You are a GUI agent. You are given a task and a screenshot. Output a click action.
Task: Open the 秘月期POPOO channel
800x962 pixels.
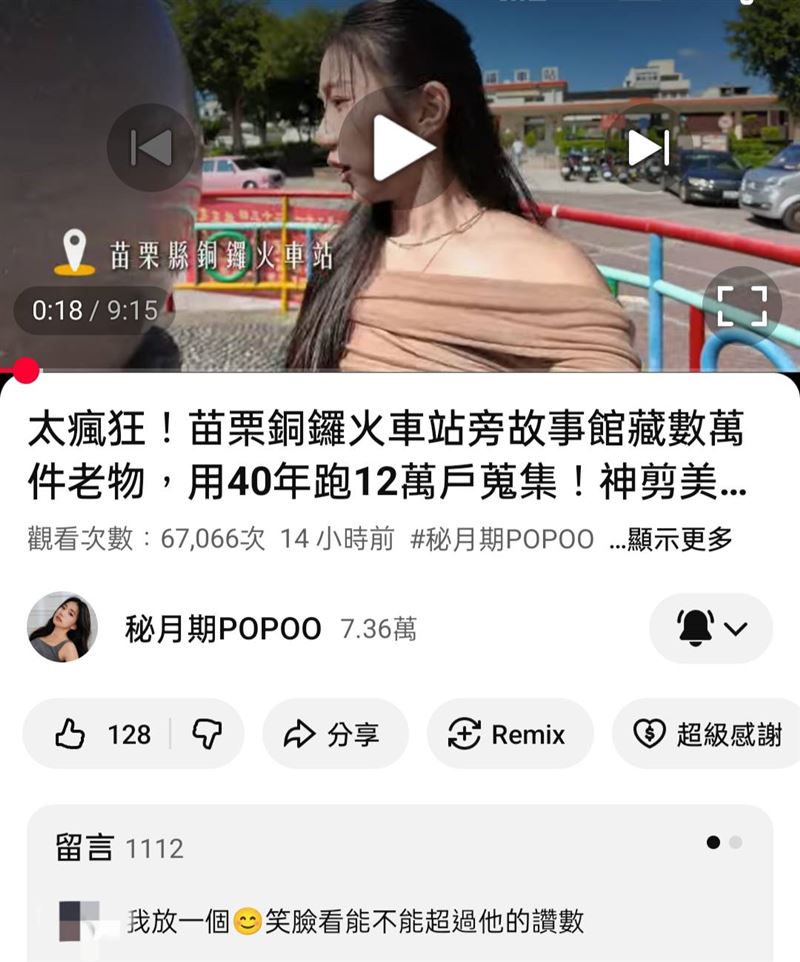[222, 628]
